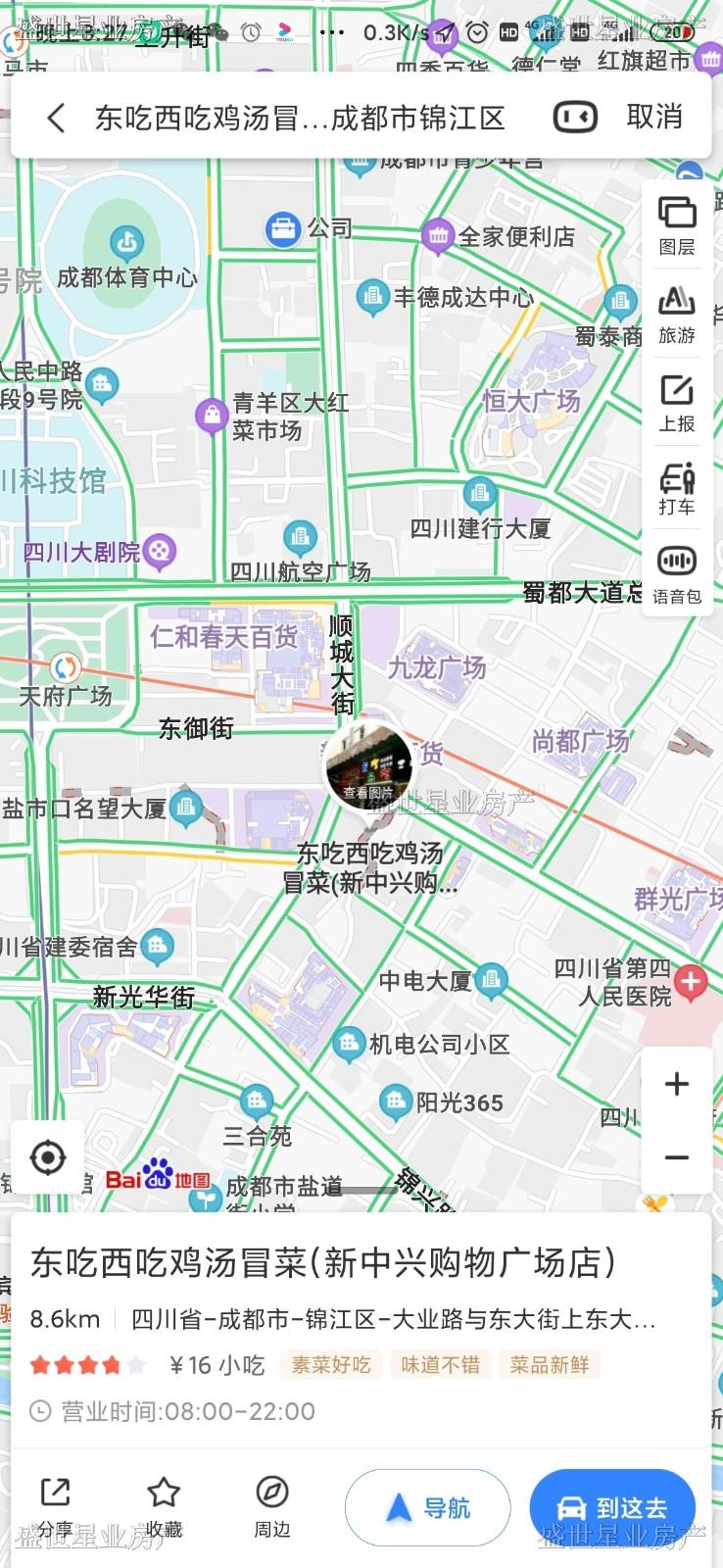Zoom out with the minus button
Image resolution: width=723 pixels, height=1568 pixels.
coord(676,1157)
